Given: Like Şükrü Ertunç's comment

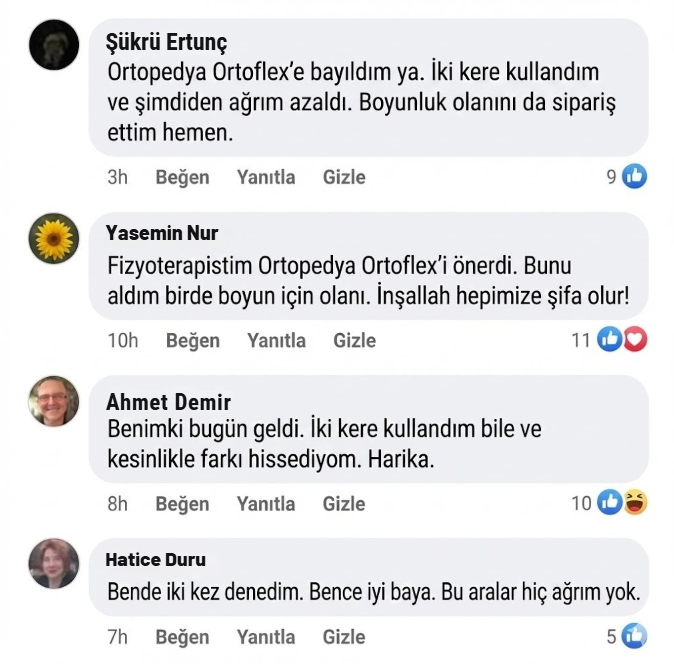Looking at the screenshot, I should coord(182,177).
